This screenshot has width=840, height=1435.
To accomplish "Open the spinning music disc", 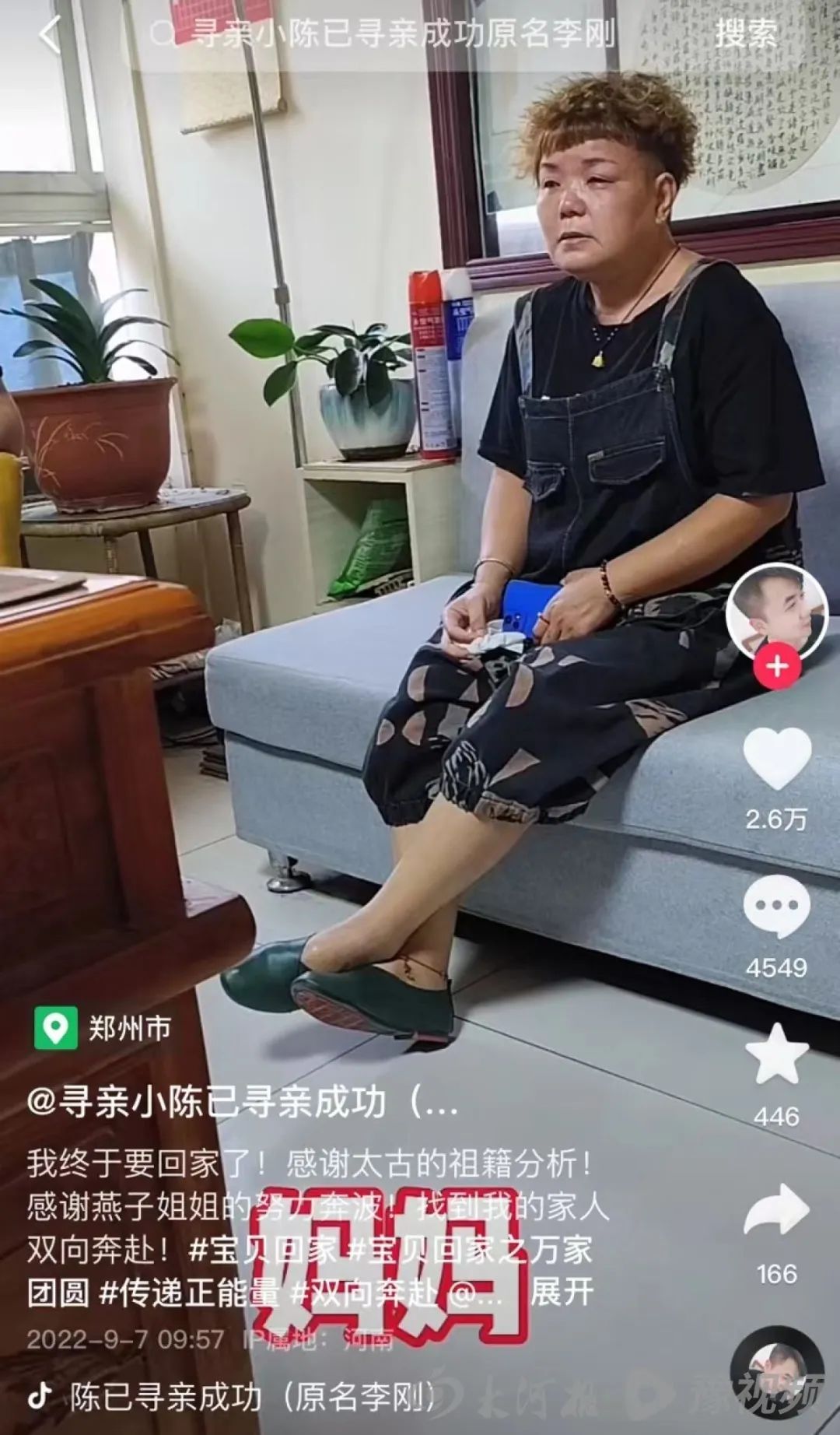I will [x=776, y=1374].
